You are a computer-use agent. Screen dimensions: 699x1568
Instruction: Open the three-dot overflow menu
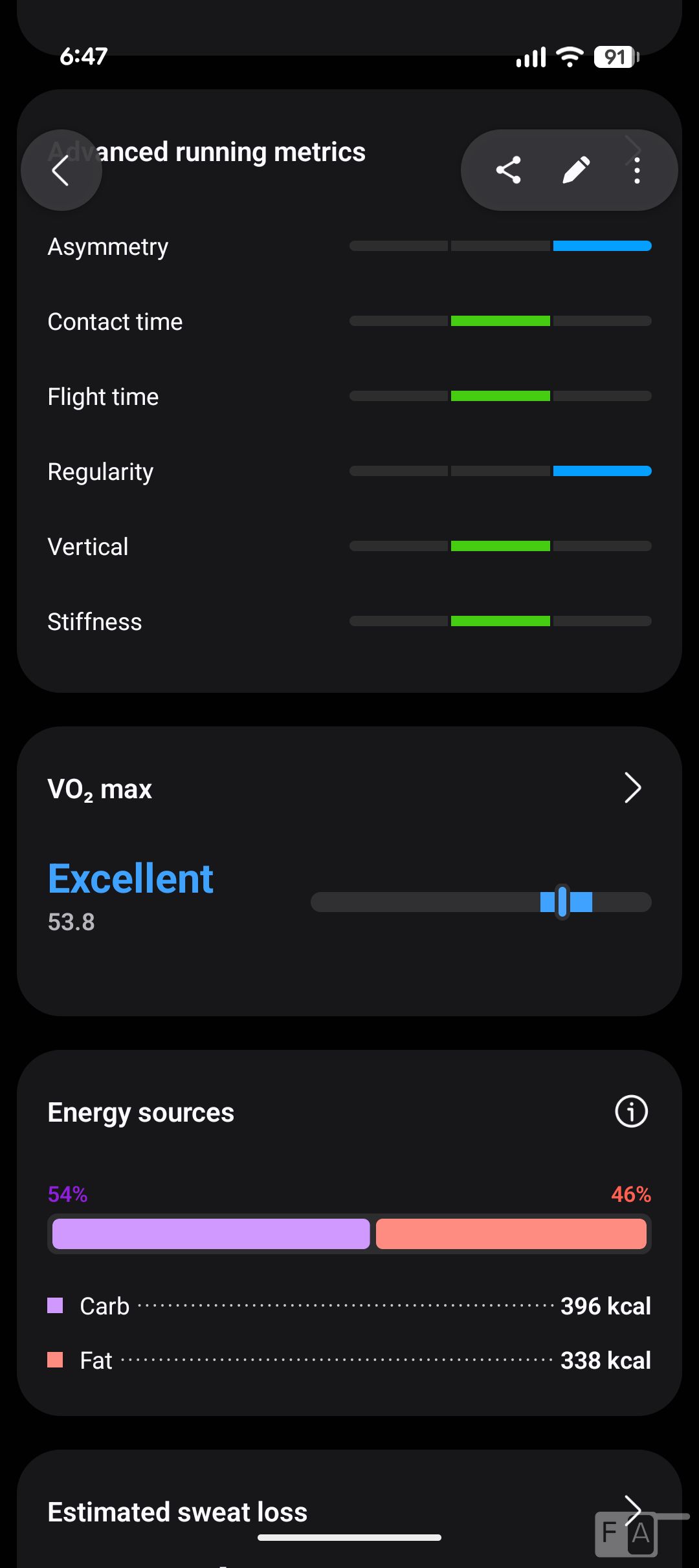pos(637,170)
